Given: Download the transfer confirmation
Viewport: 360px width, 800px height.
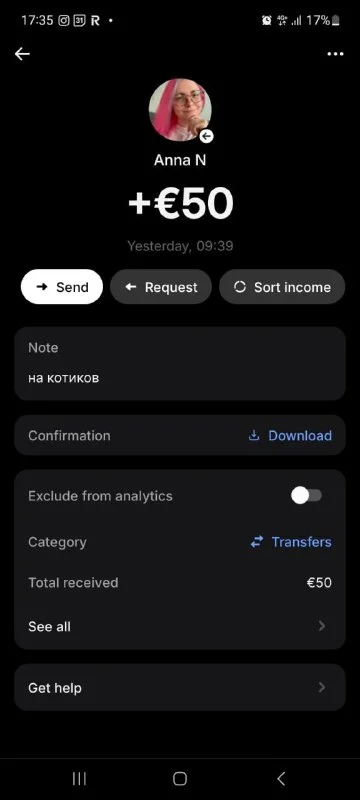Looking at the screenshot, I should pos(290,436).
